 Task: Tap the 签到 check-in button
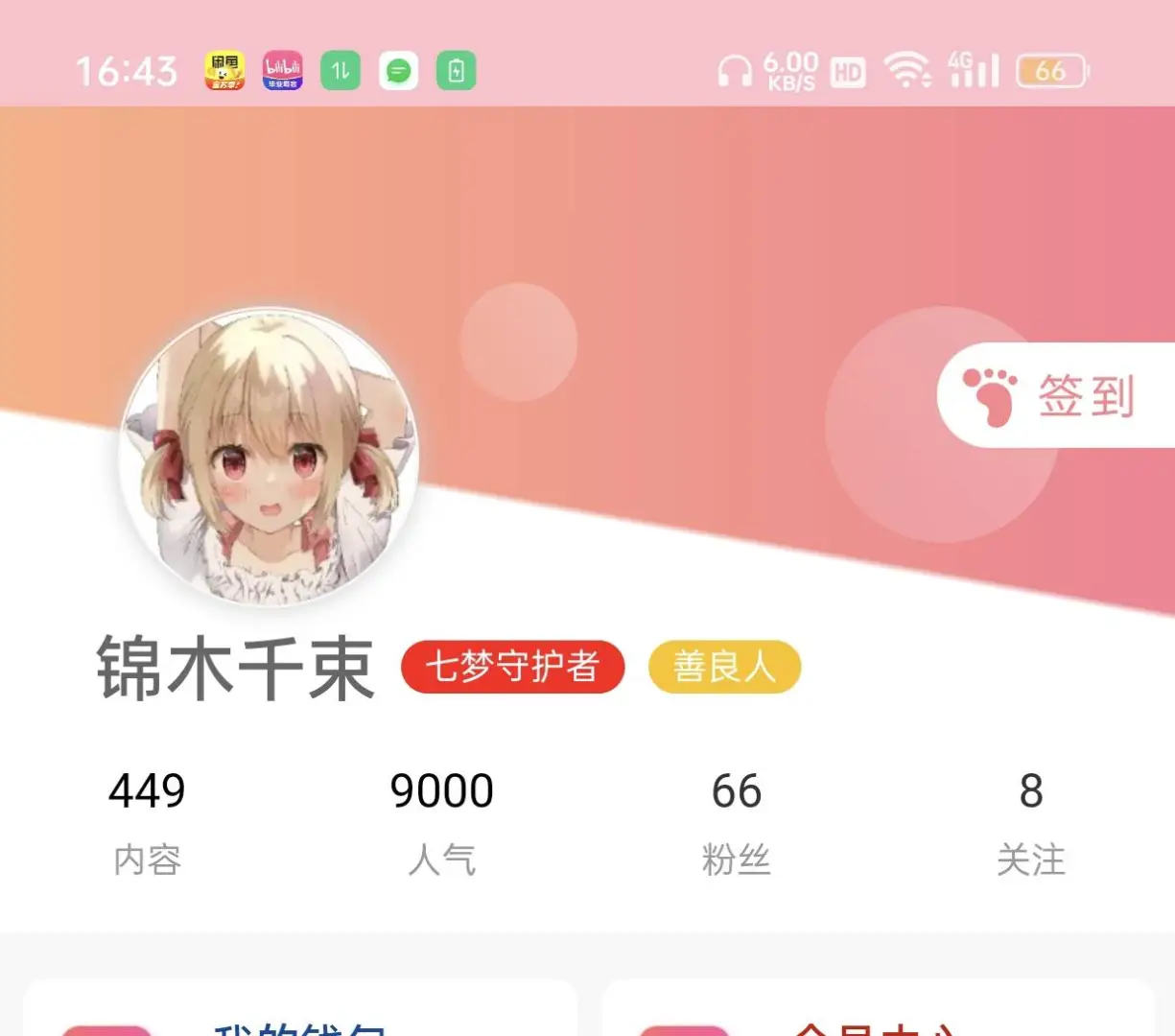pos(1055,395)
